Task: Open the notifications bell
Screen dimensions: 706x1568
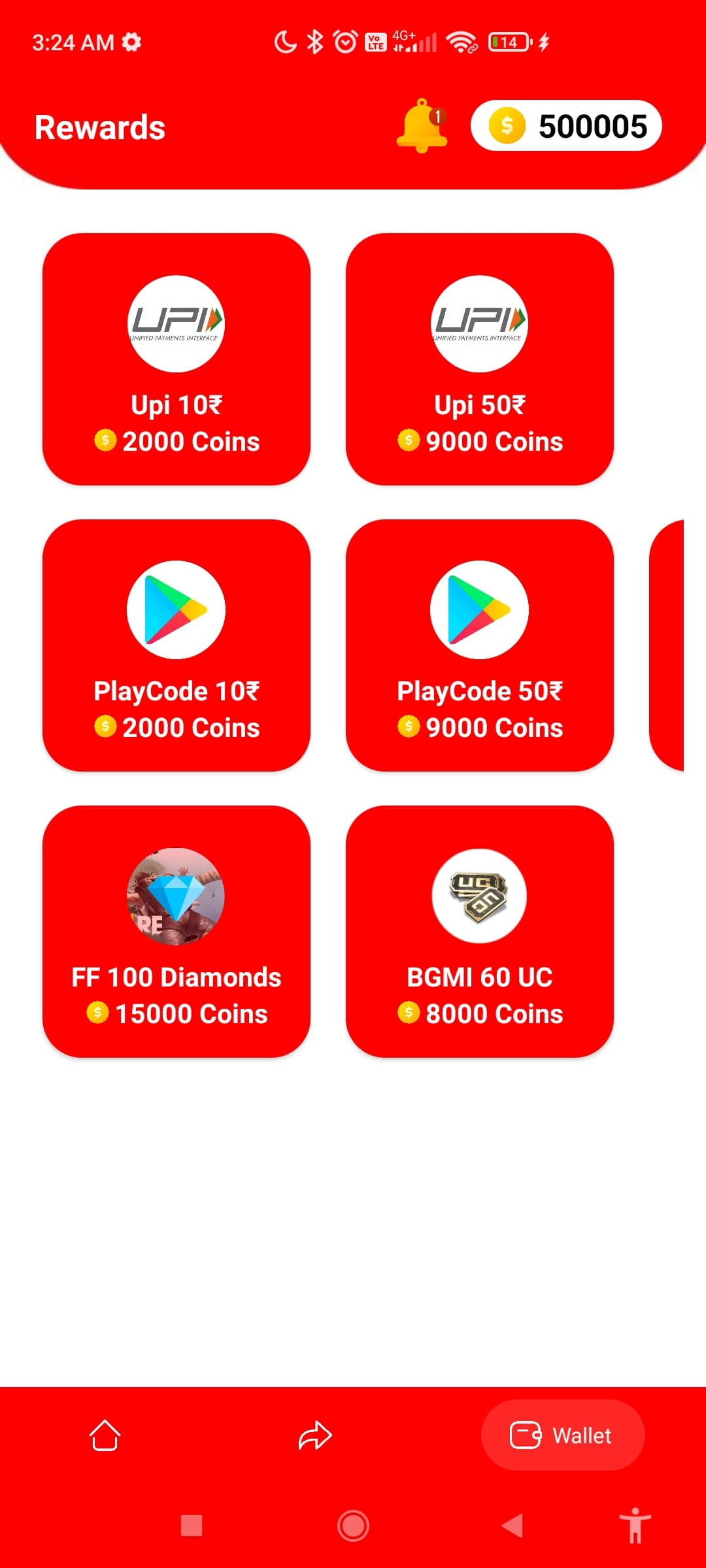Action: pyautogui.click(x=422, y=126)
